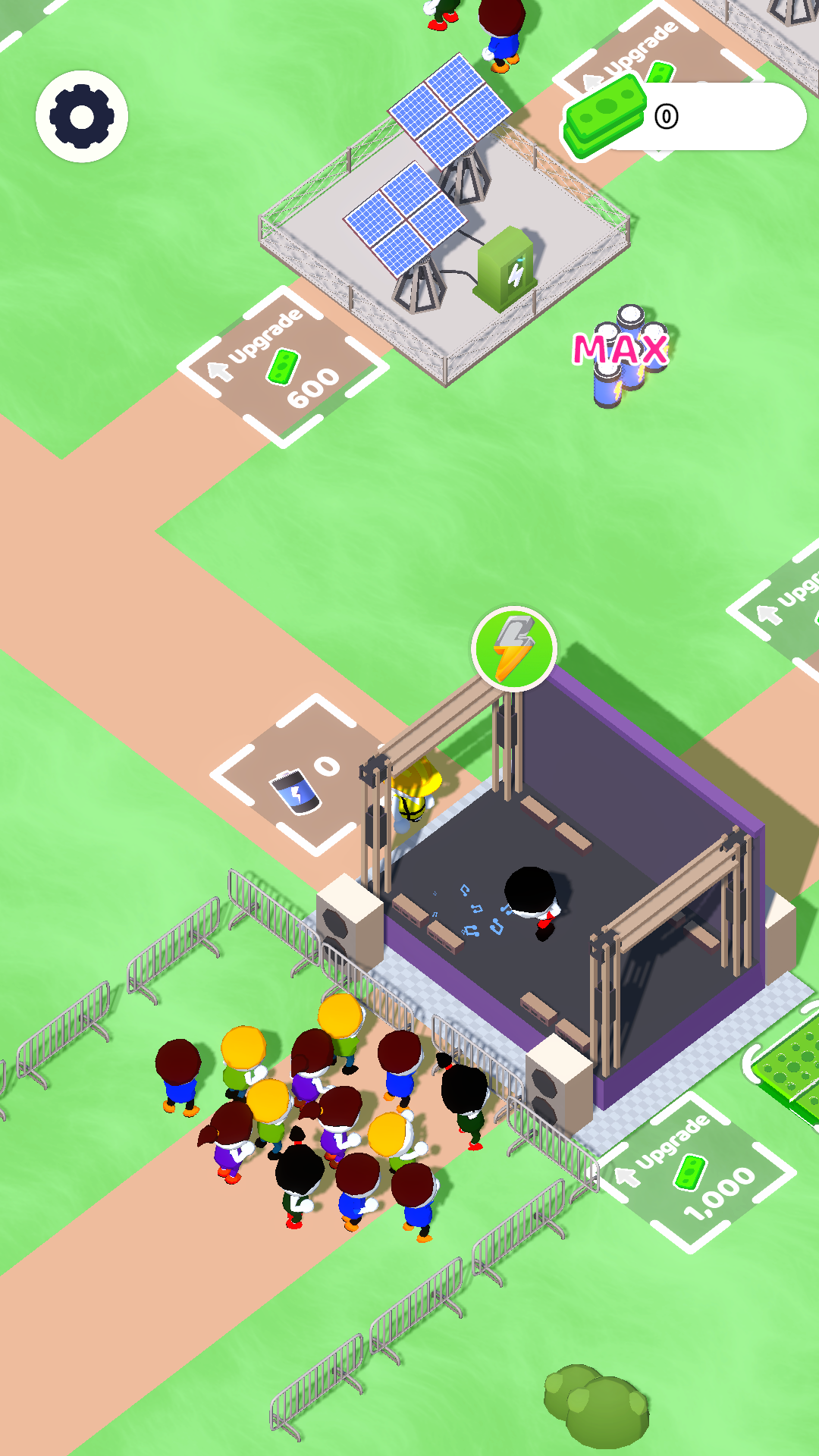The image size is (819, 1456).
Task: Tap the green money banknote icon
Action: click(x=603, y=118)
